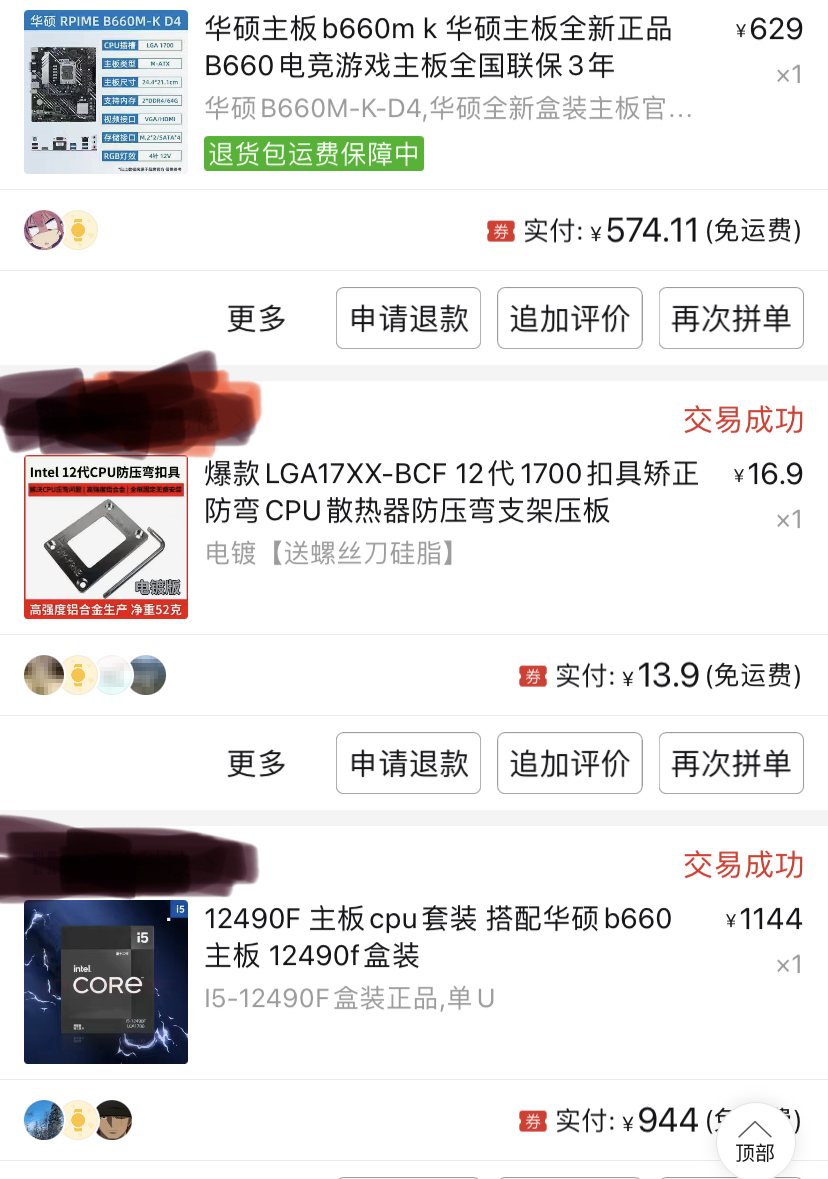Tap the 顶部 back-to-top floating button
Viewport: 828px width, 1179px height.
click(x=757, y=1140)
